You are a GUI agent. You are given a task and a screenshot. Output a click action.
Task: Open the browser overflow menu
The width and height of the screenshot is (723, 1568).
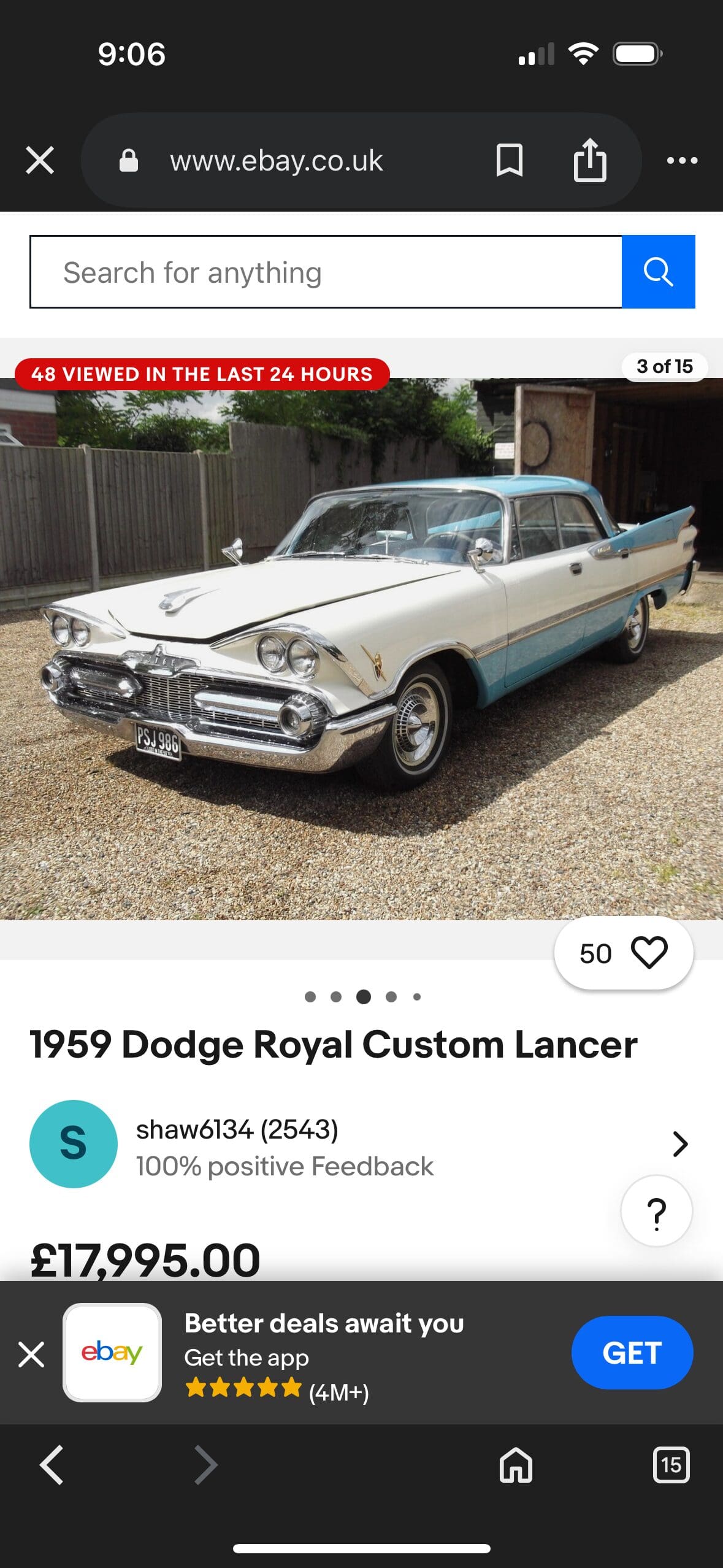pyautogui.click(x=682, y=161)
